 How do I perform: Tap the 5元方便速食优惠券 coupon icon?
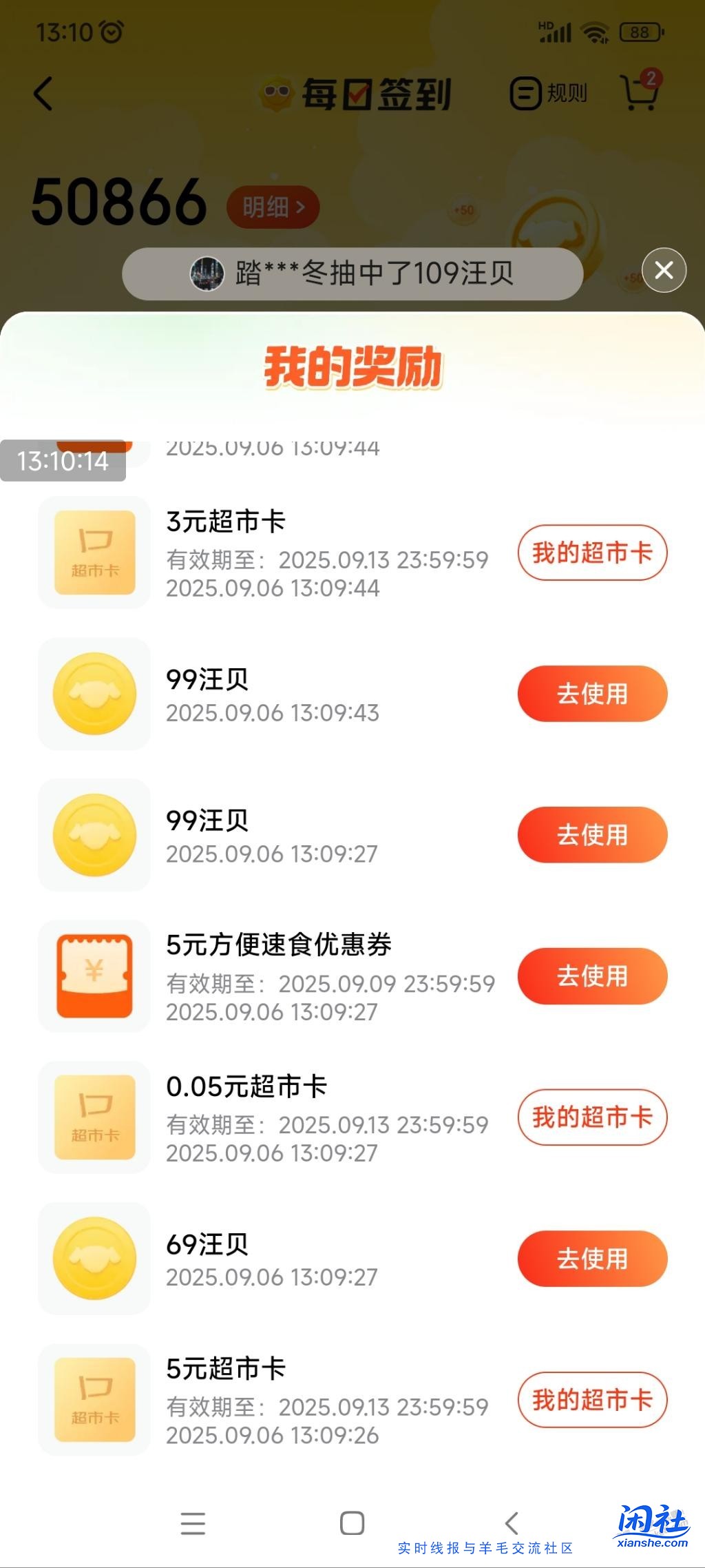pyautogui.click(x=94, y=976)
